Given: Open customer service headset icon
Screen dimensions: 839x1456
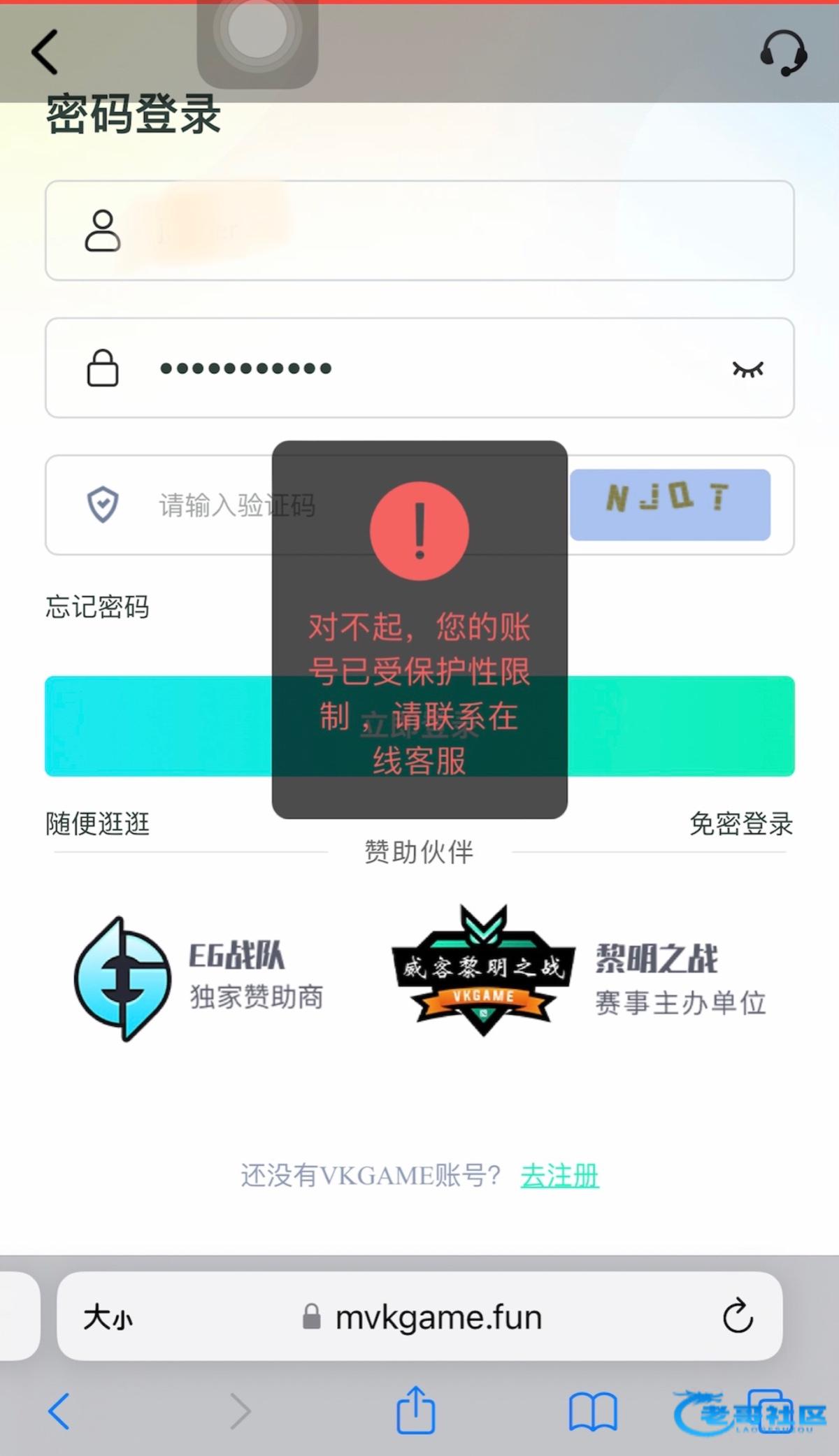Looking at the screenshot, I should (x=783, y=52).
